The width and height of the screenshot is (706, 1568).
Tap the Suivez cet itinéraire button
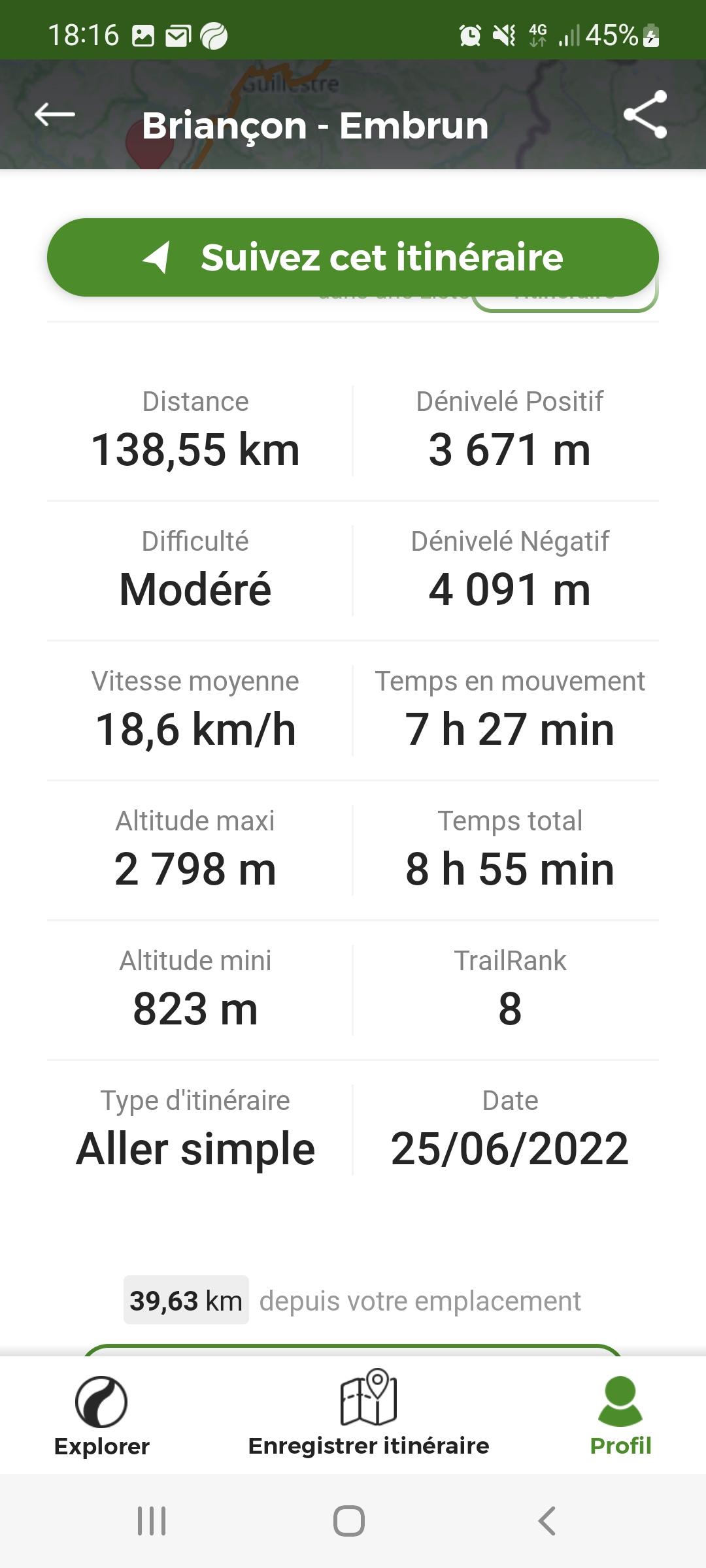pyautogui.click(x=353, y=257)
